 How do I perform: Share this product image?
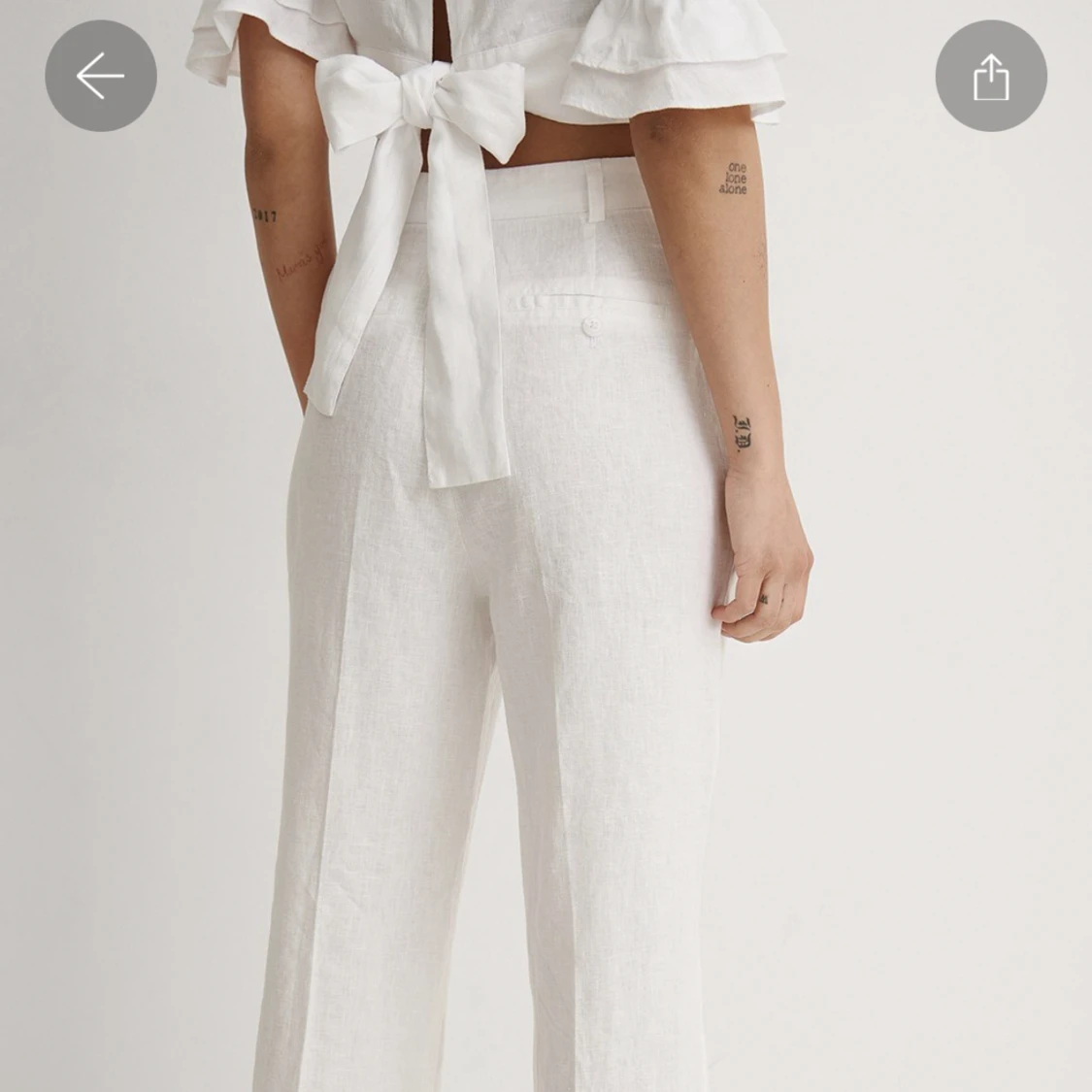[990, 77]
